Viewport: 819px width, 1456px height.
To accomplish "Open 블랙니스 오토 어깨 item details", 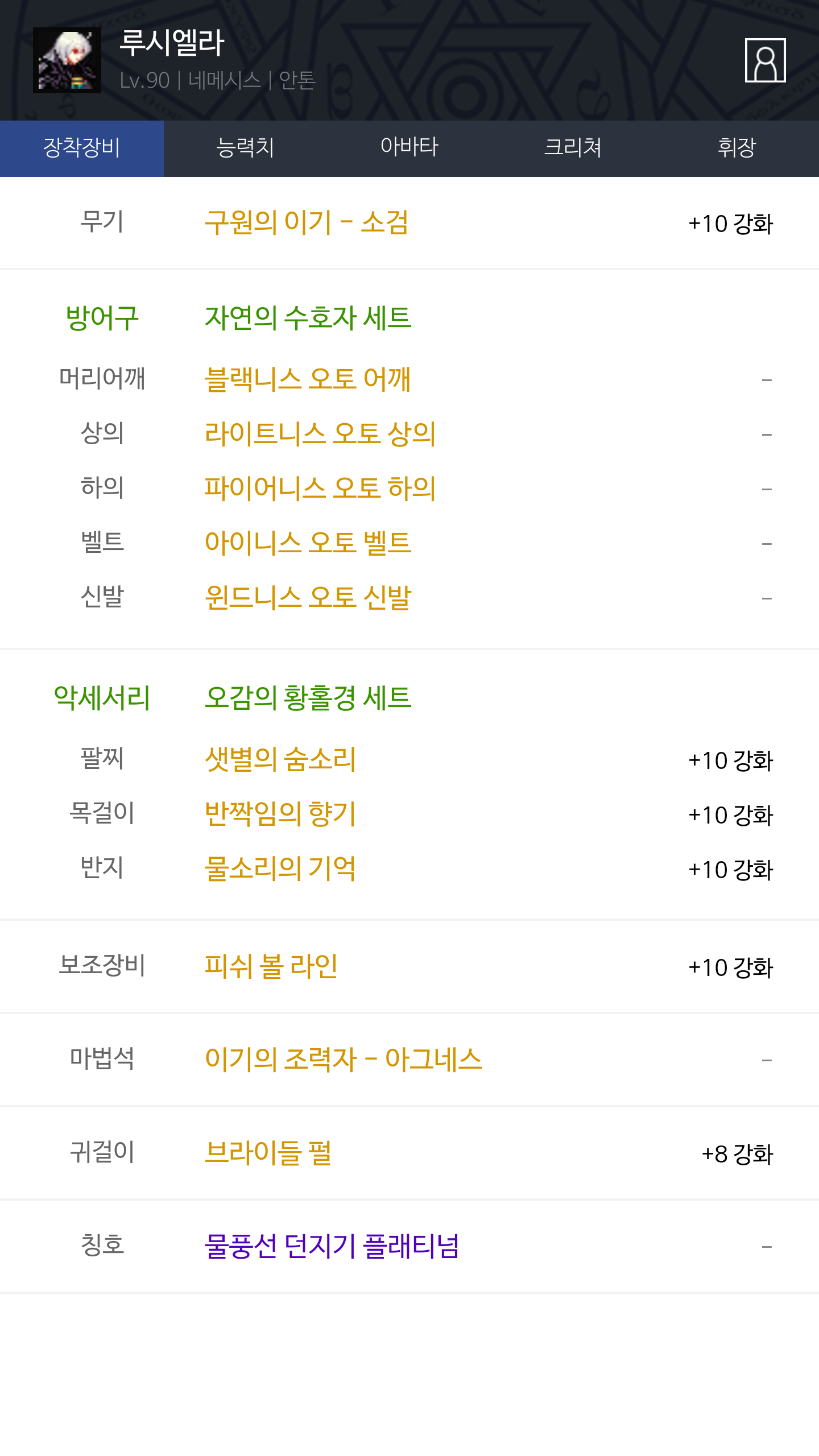I will [308, 379].
